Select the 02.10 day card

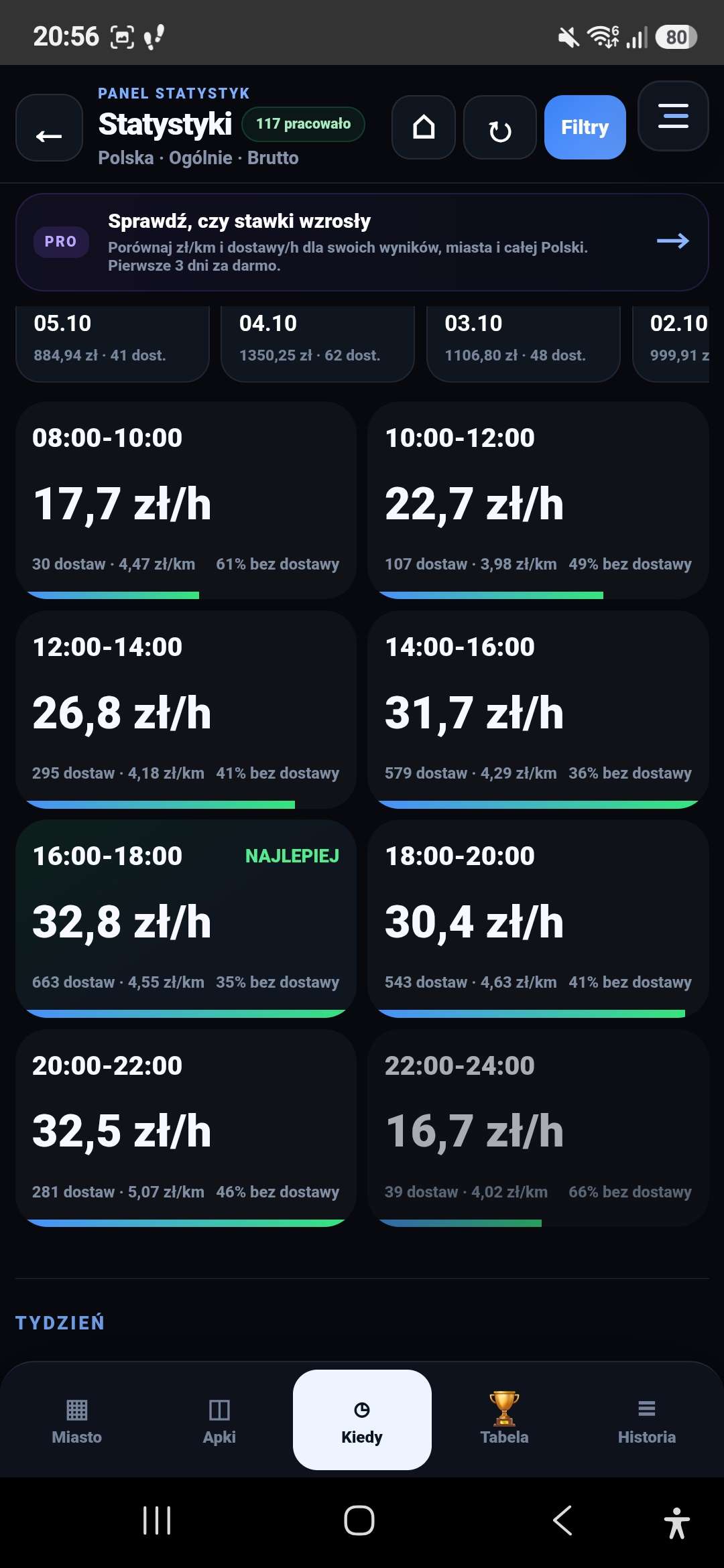[671, 344]
